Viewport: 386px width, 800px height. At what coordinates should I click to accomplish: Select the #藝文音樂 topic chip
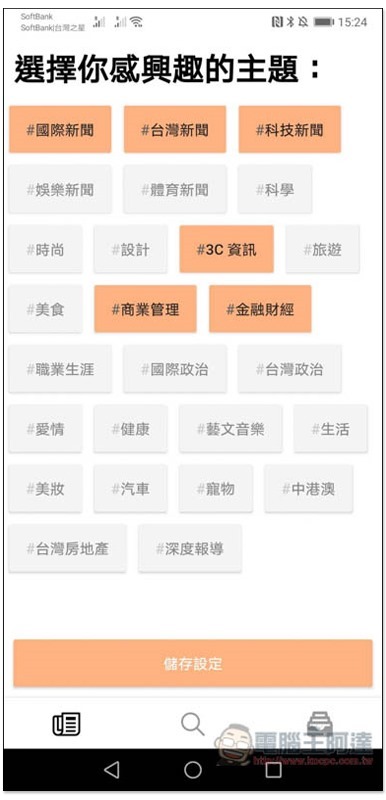(230, 429)
